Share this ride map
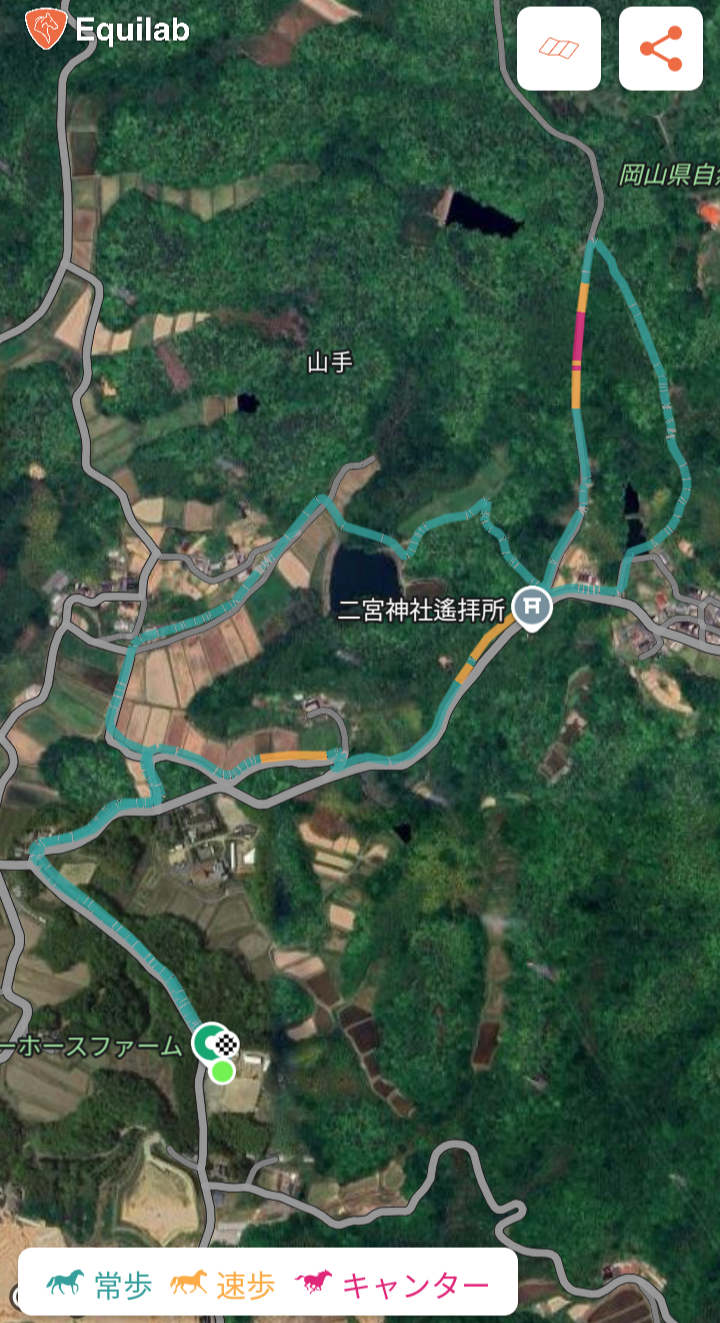 660,49
